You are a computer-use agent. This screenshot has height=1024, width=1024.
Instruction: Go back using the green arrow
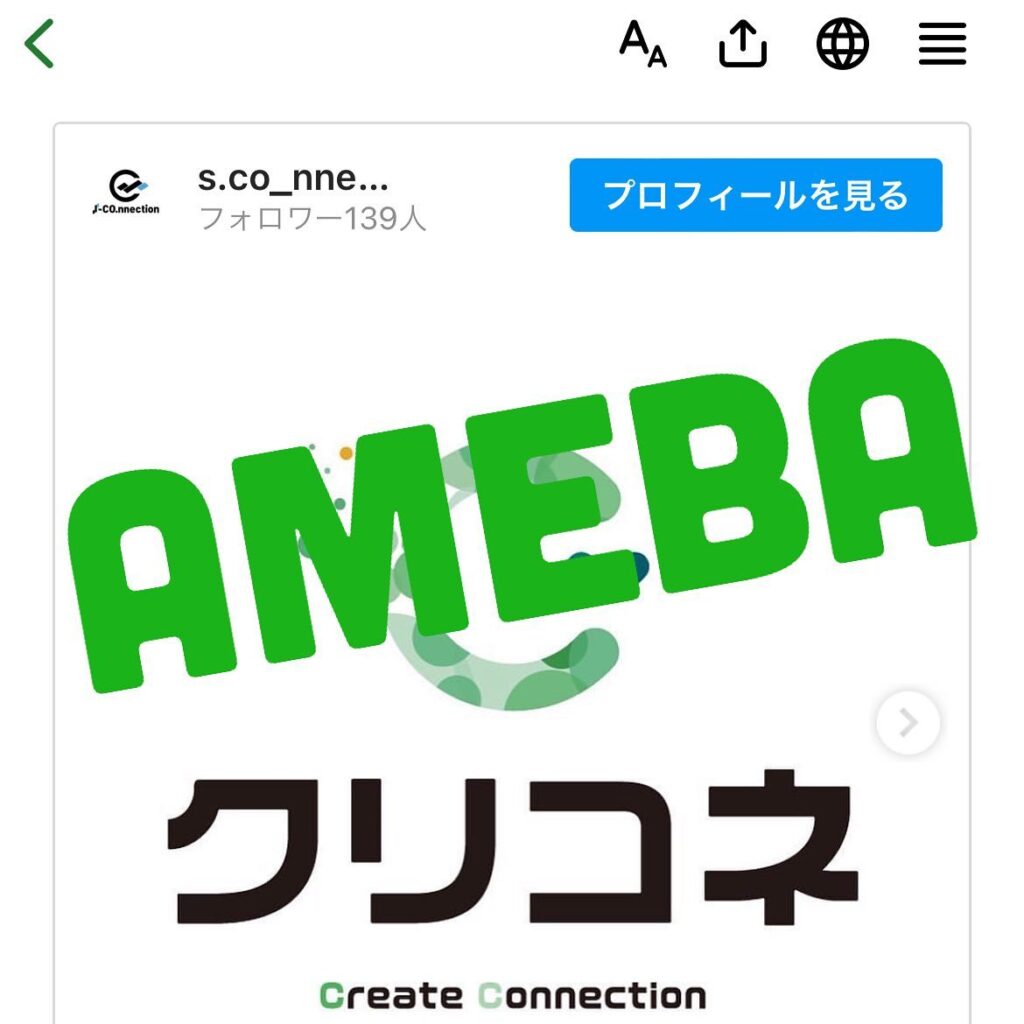pyautogui.click(x=40, y=45)
